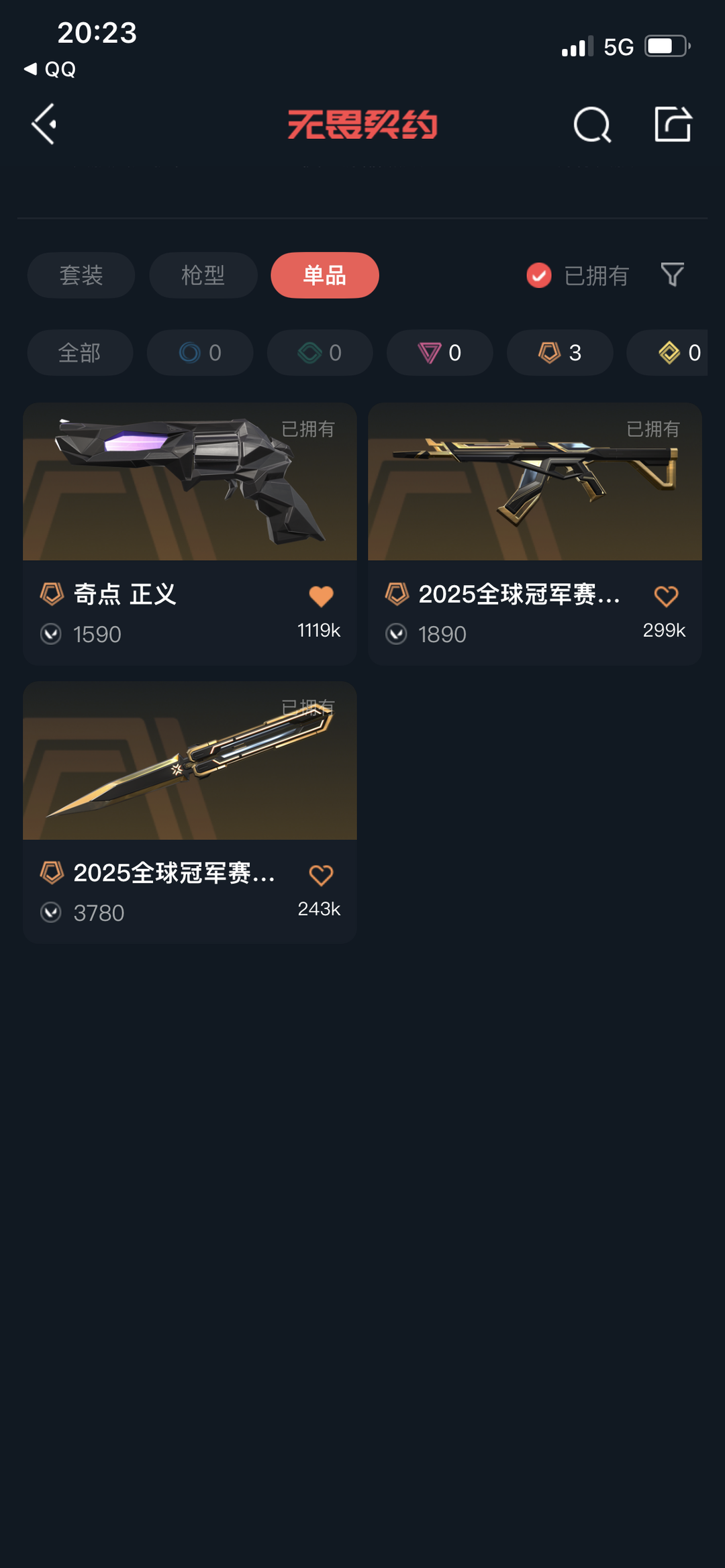Filter by the yellow diamond rarity chip
Screen dimensions: 725x1568
click(667, 352)
